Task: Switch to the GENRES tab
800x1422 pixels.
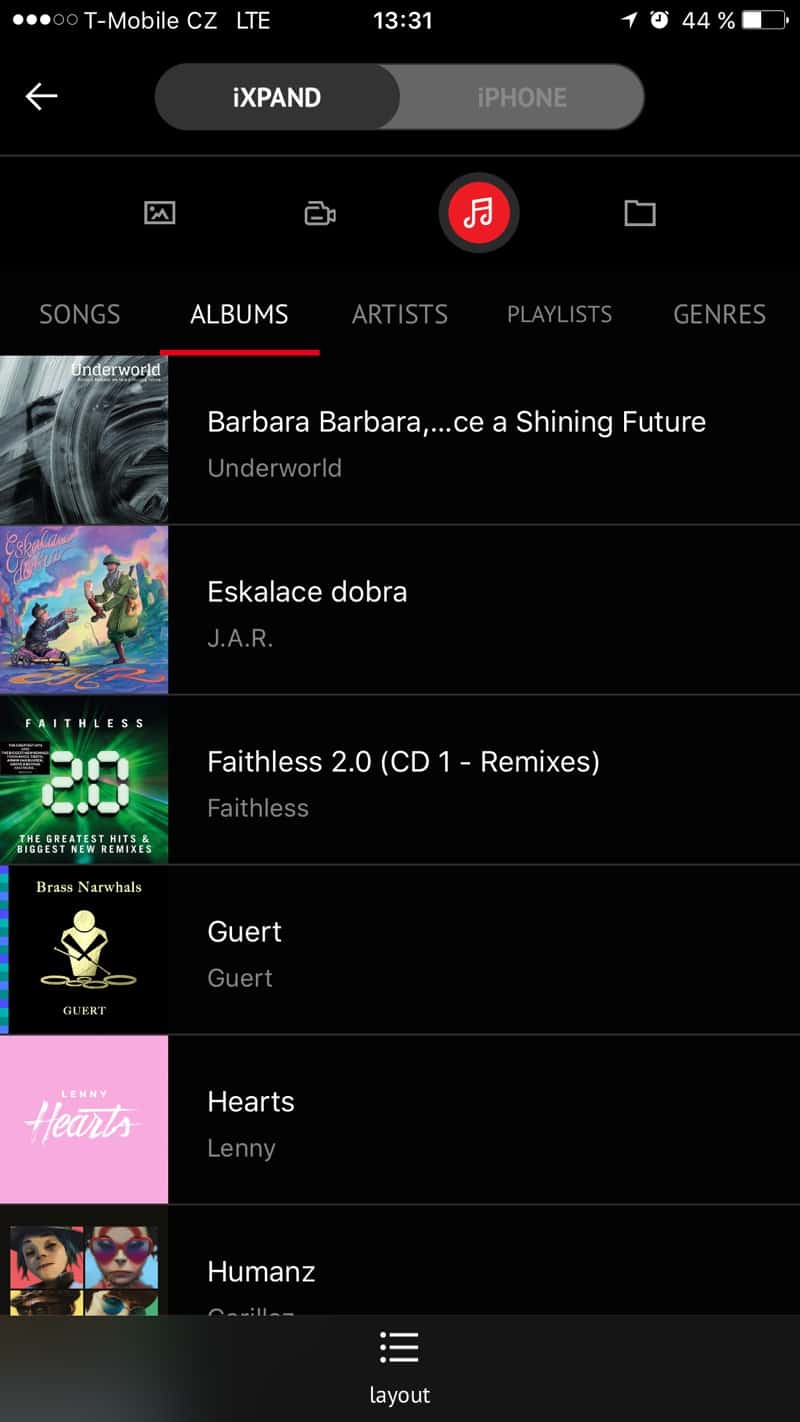Action: point(719,314)
